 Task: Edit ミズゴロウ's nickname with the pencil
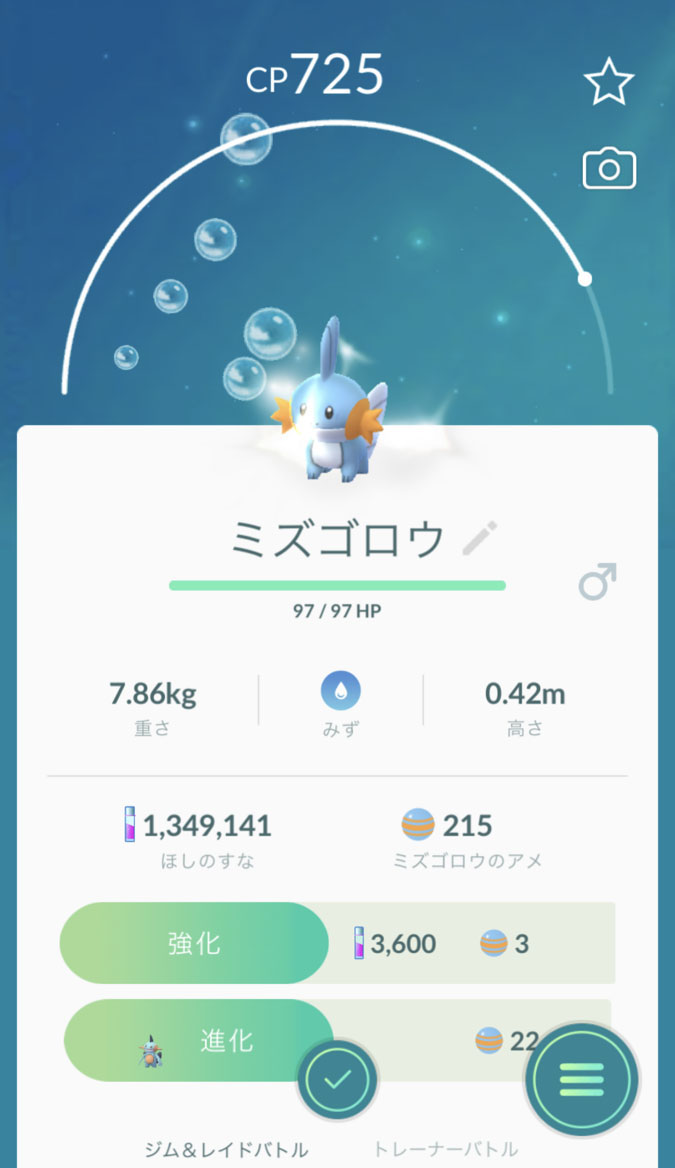480,540
